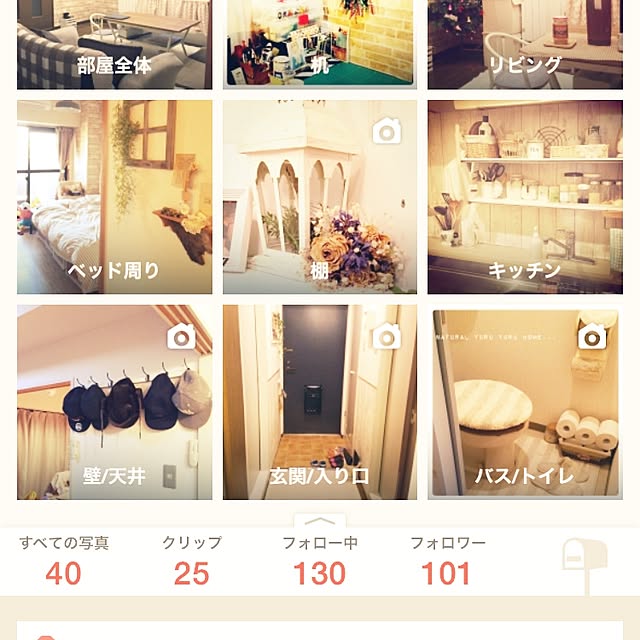640x640 pixels.
Task: Open the 棚 category tile
Action: pos(319,196)
